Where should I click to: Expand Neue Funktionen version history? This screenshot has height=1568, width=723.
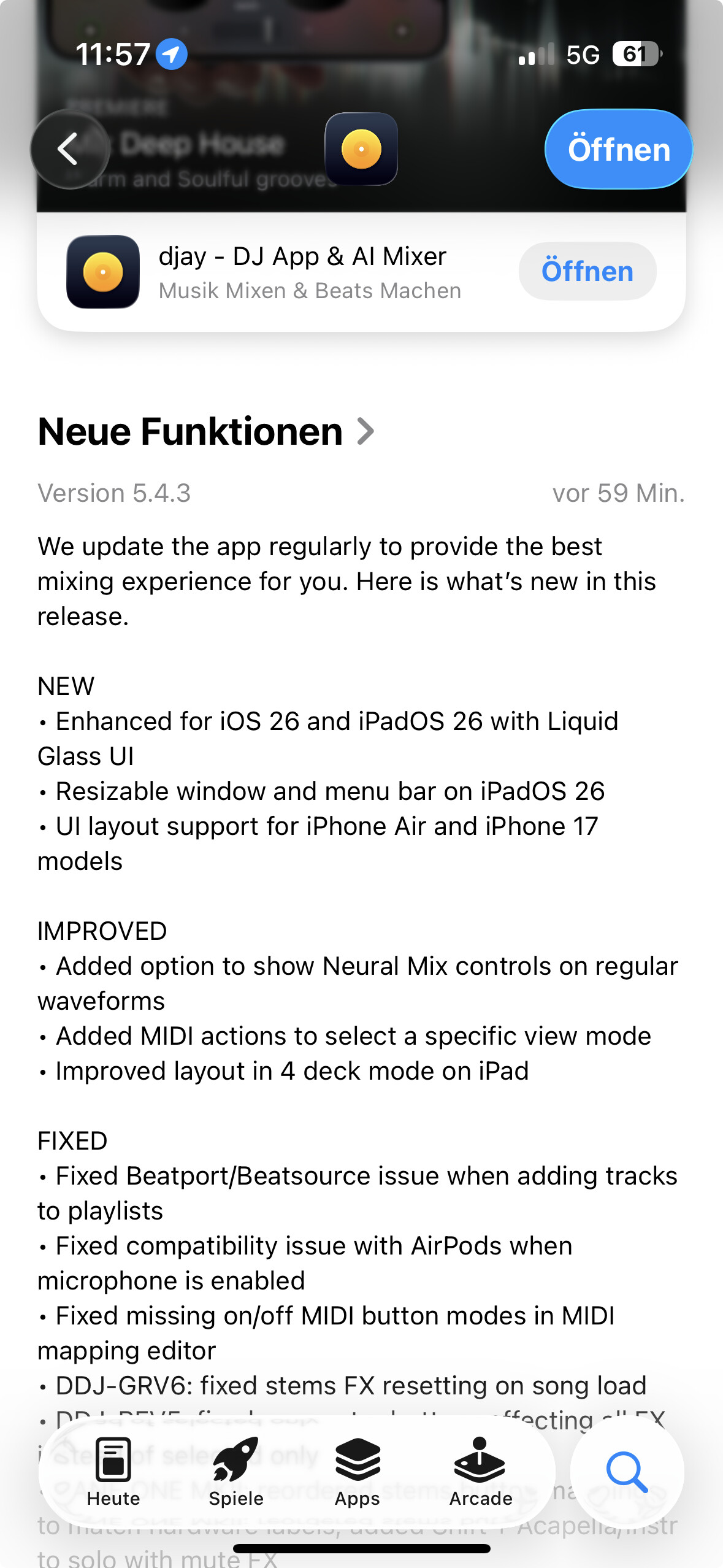(206, 431)
